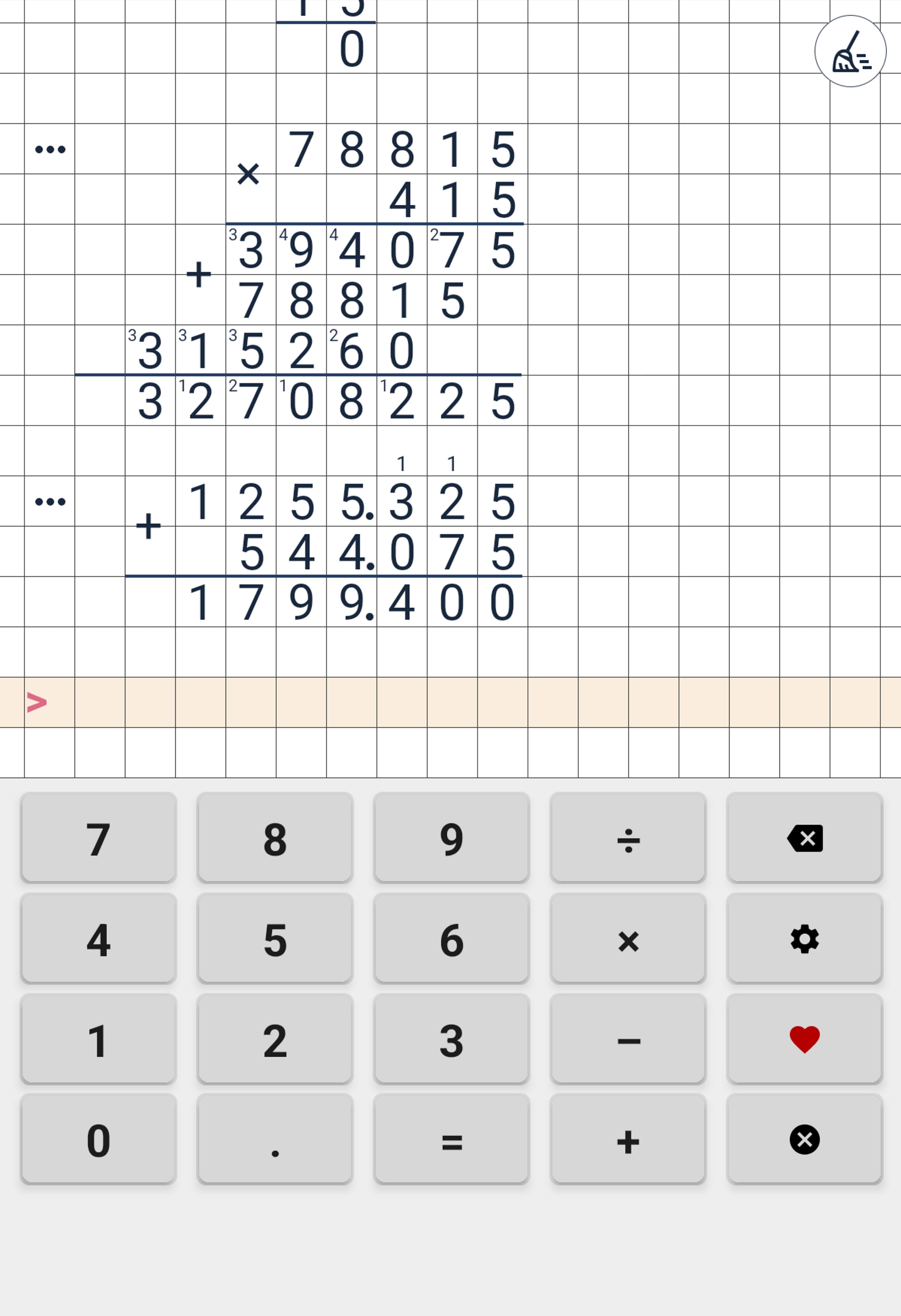Insert a decimal point
The image size is (901, 1316).
coord(275,1140)
